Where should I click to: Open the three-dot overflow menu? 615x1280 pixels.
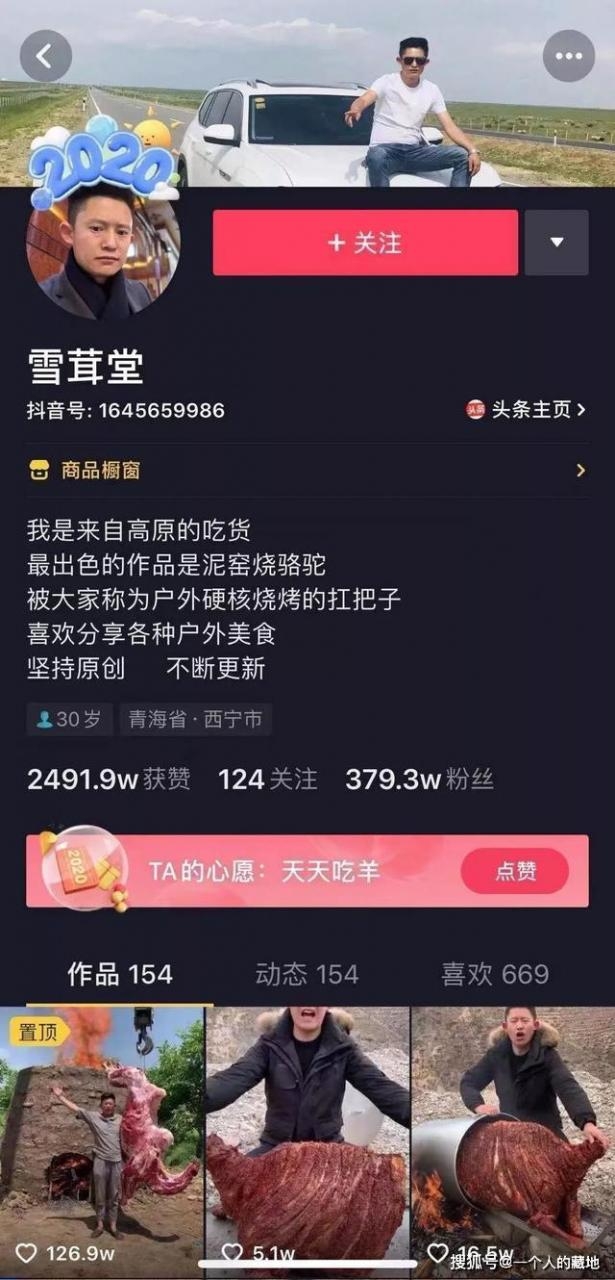click(568, 57)
